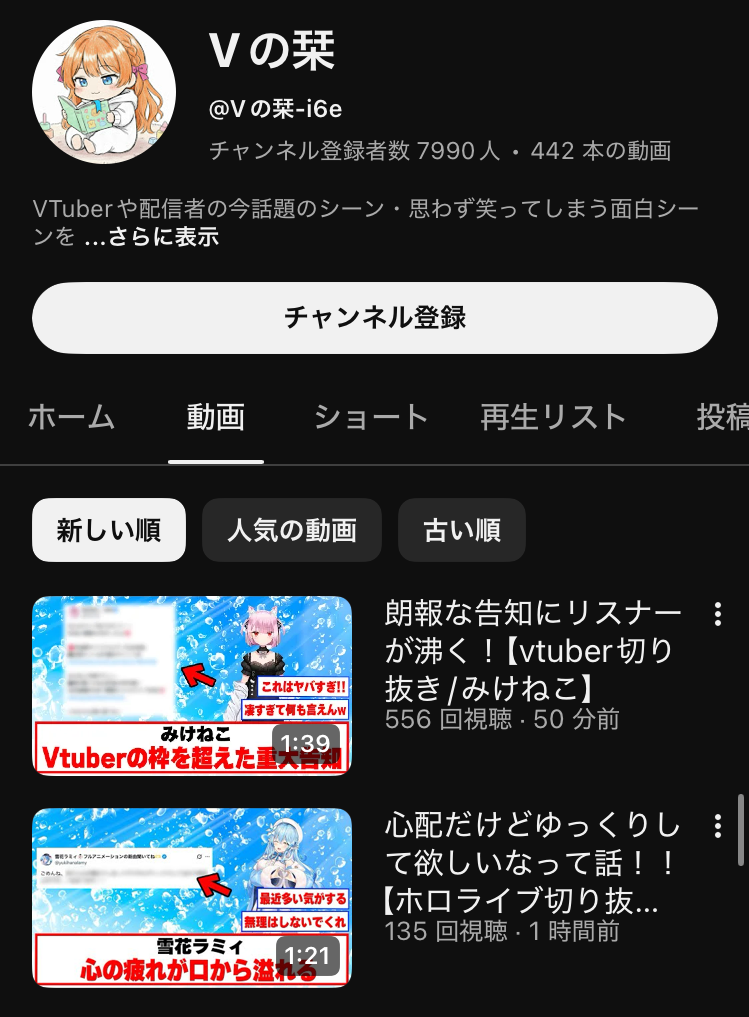The width and height of the screenshot is (749, 1017).
Task: Go to the 再生リスト tab
Action: point(553,417)
